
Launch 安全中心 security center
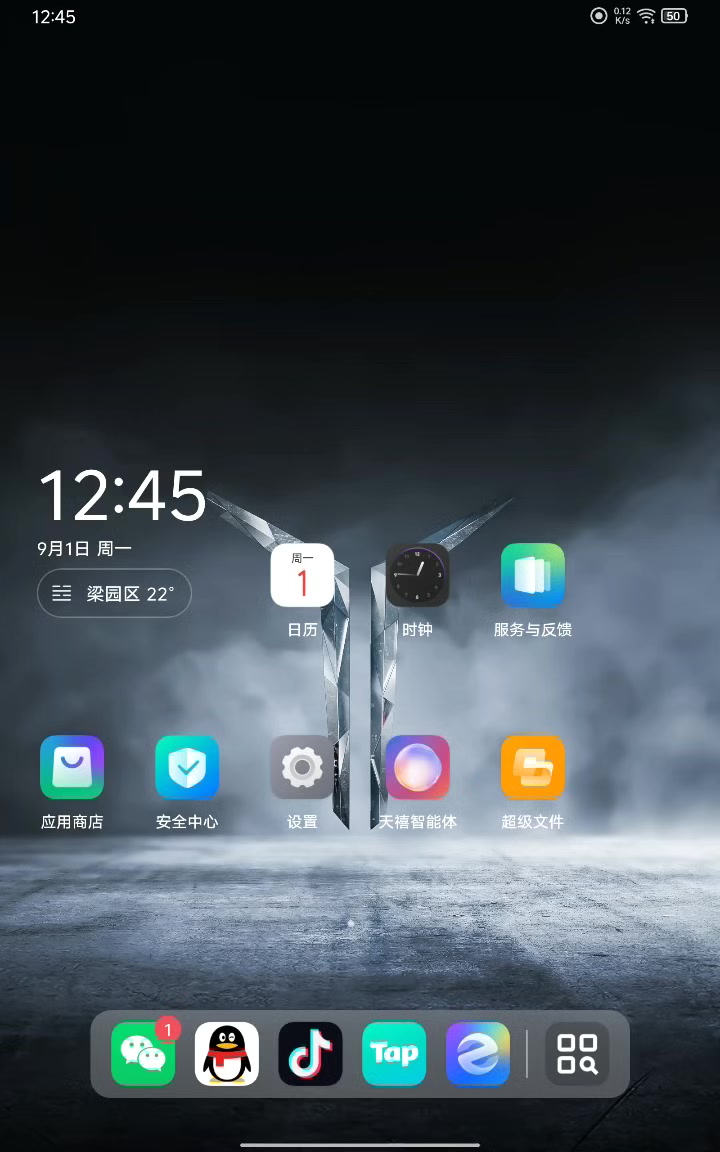coord(187,767)
